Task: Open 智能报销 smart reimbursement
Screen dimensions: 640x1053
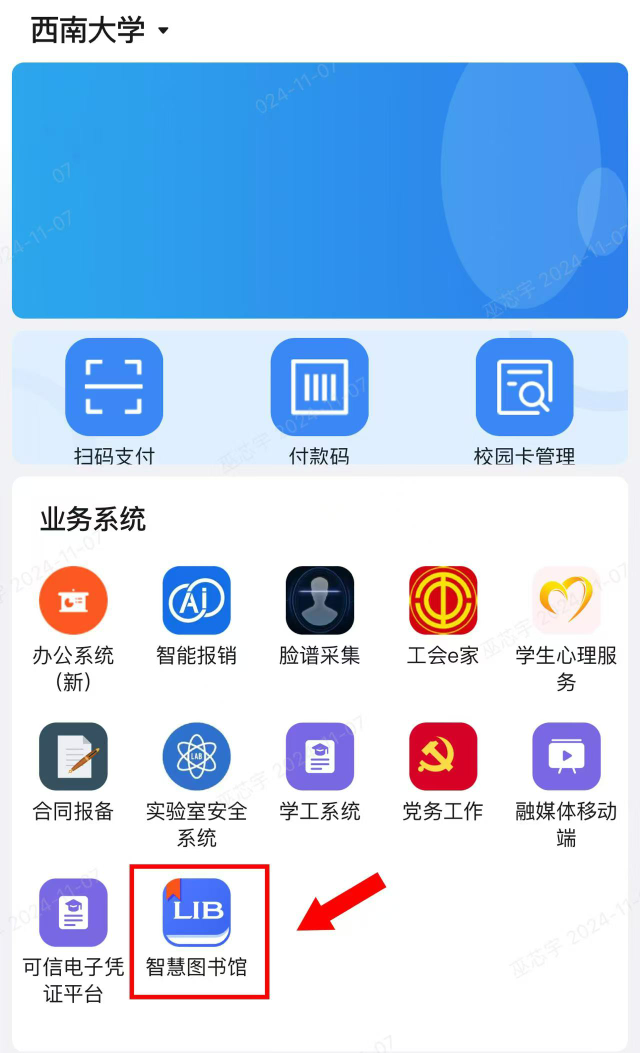Action: [x=196, y=601]
